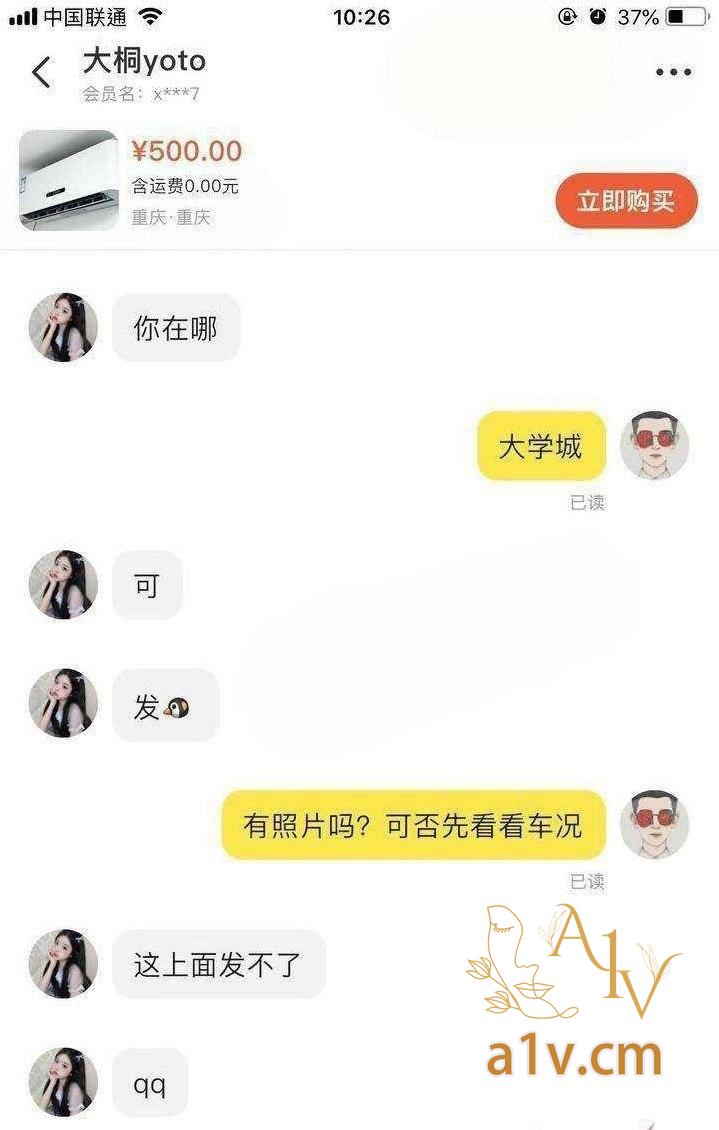View seller avatar beside 你在哪

[63, 327]
